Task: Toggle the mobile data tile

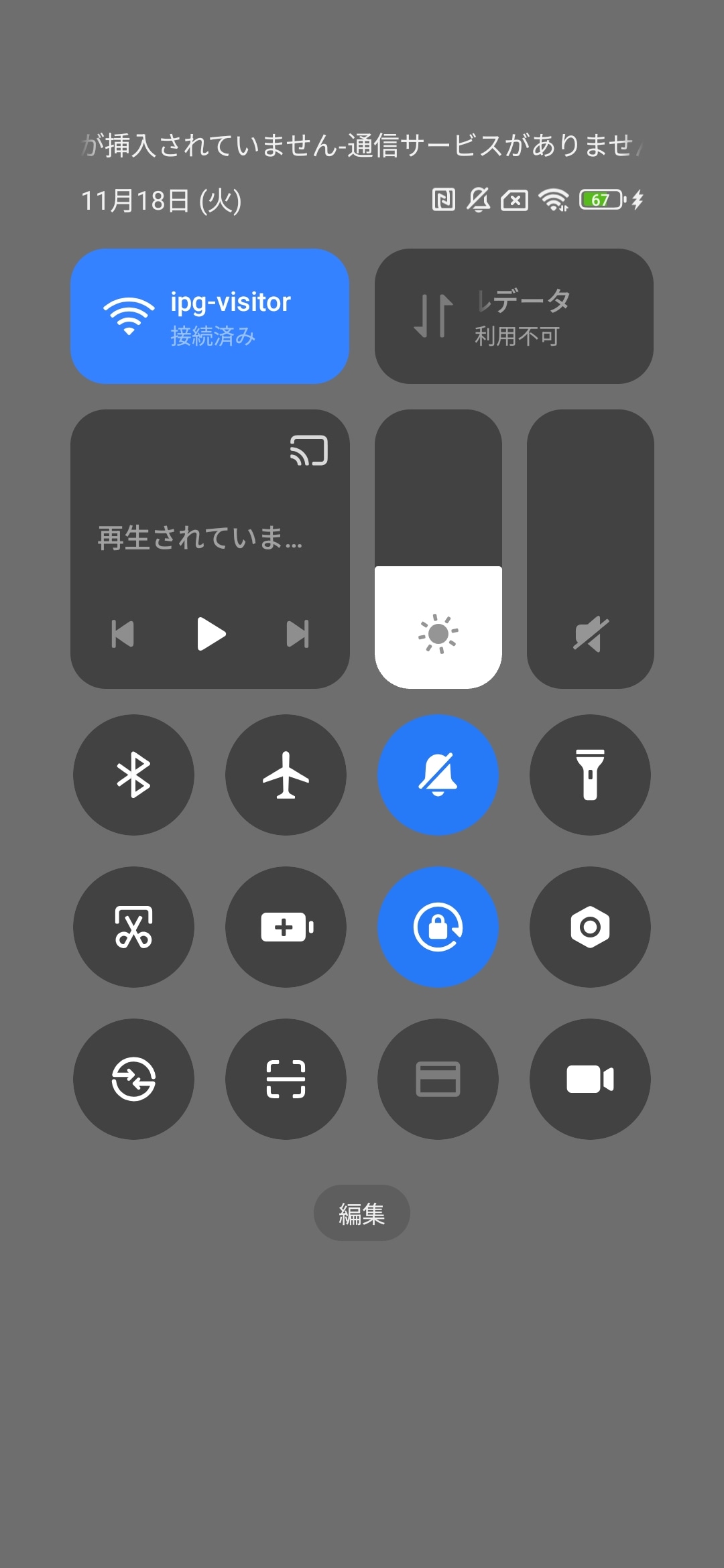Action: 514,316
